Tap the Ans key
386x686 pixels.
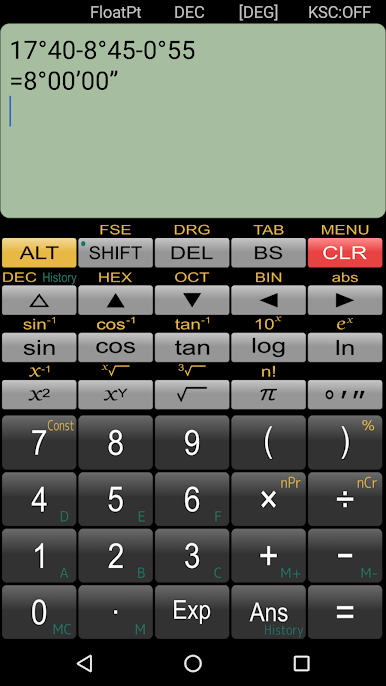point(268,612)
